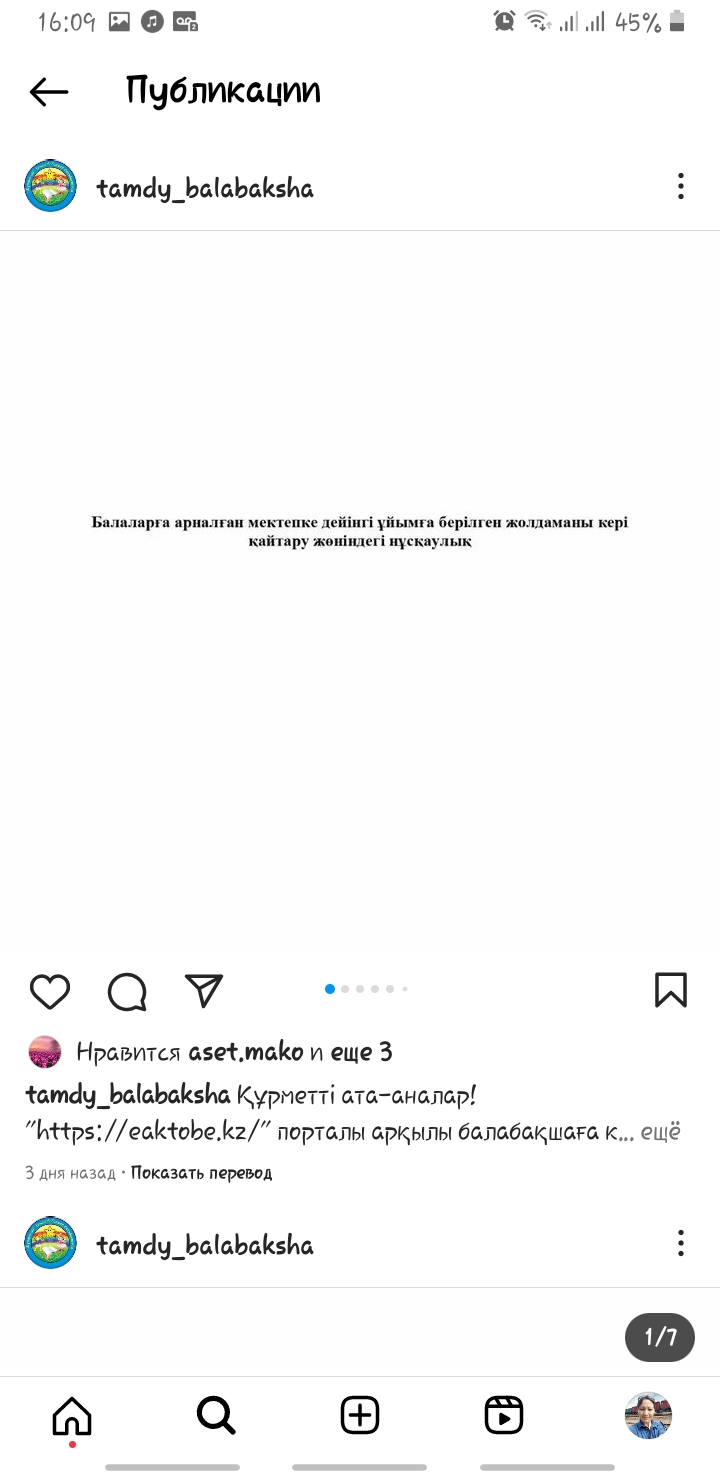Like the tamdy_balabaksha post

(50, 991)
